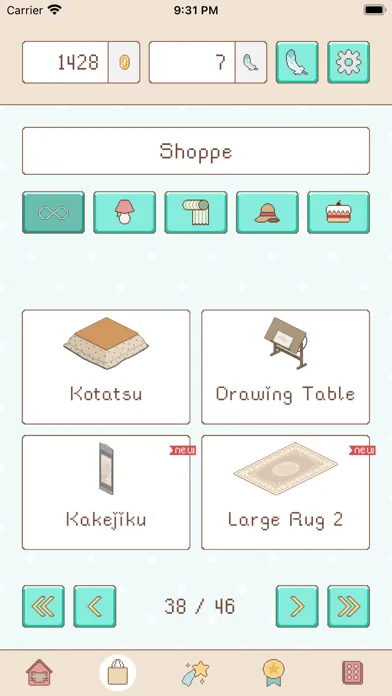Open the Drawing Table item
Screen dimensions: 392x696
pyautogui.click(x=285, y=367)
